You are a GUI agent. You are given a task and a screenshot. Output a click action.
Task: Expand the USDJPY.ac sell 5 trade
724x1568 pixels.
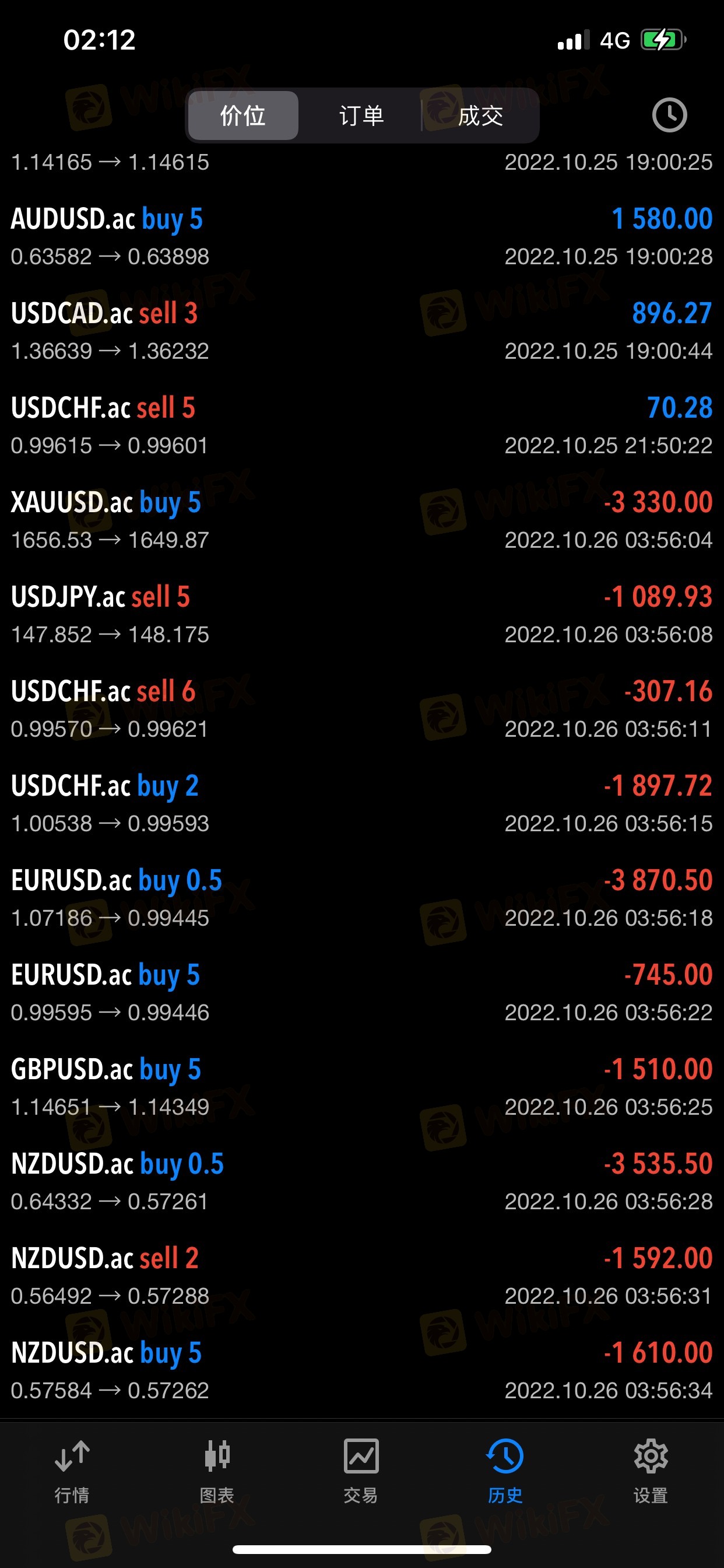click(x=362, y=615)
